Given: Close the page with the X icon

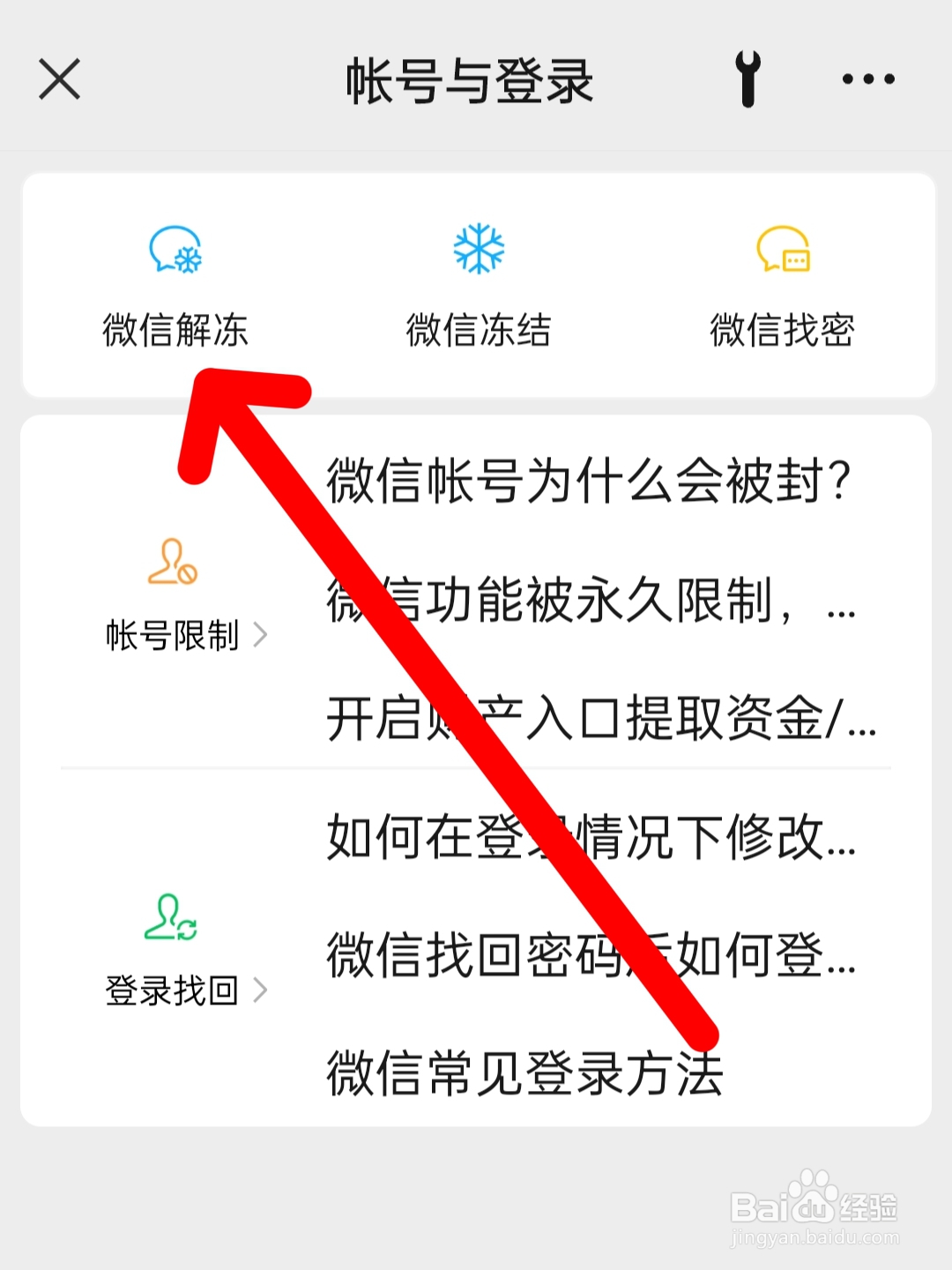Looking at the screenshot, I should [x=59, y=78].
